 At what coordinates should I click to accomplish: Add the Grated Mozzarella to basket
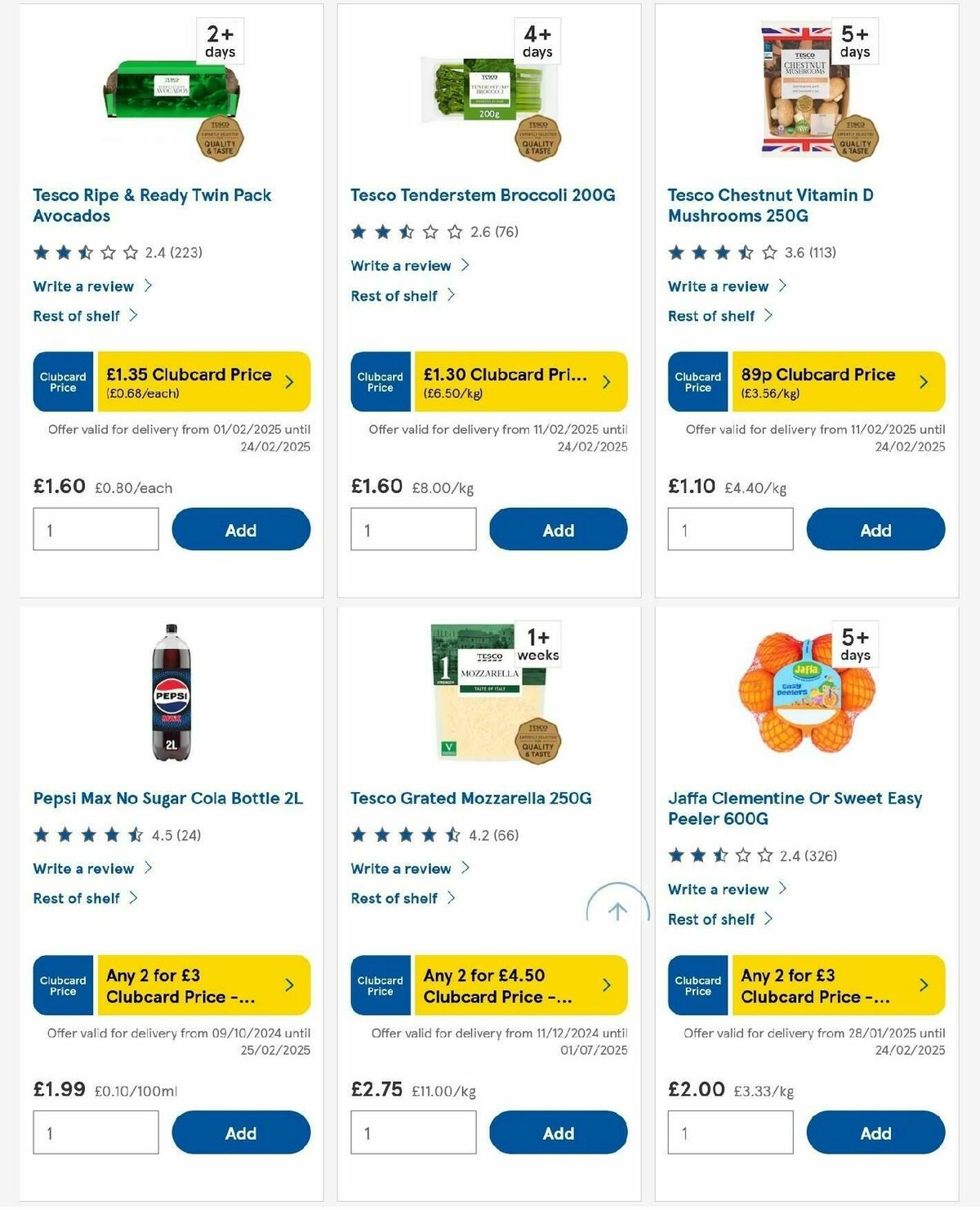pyautogui.click(x=558, y=1132)
